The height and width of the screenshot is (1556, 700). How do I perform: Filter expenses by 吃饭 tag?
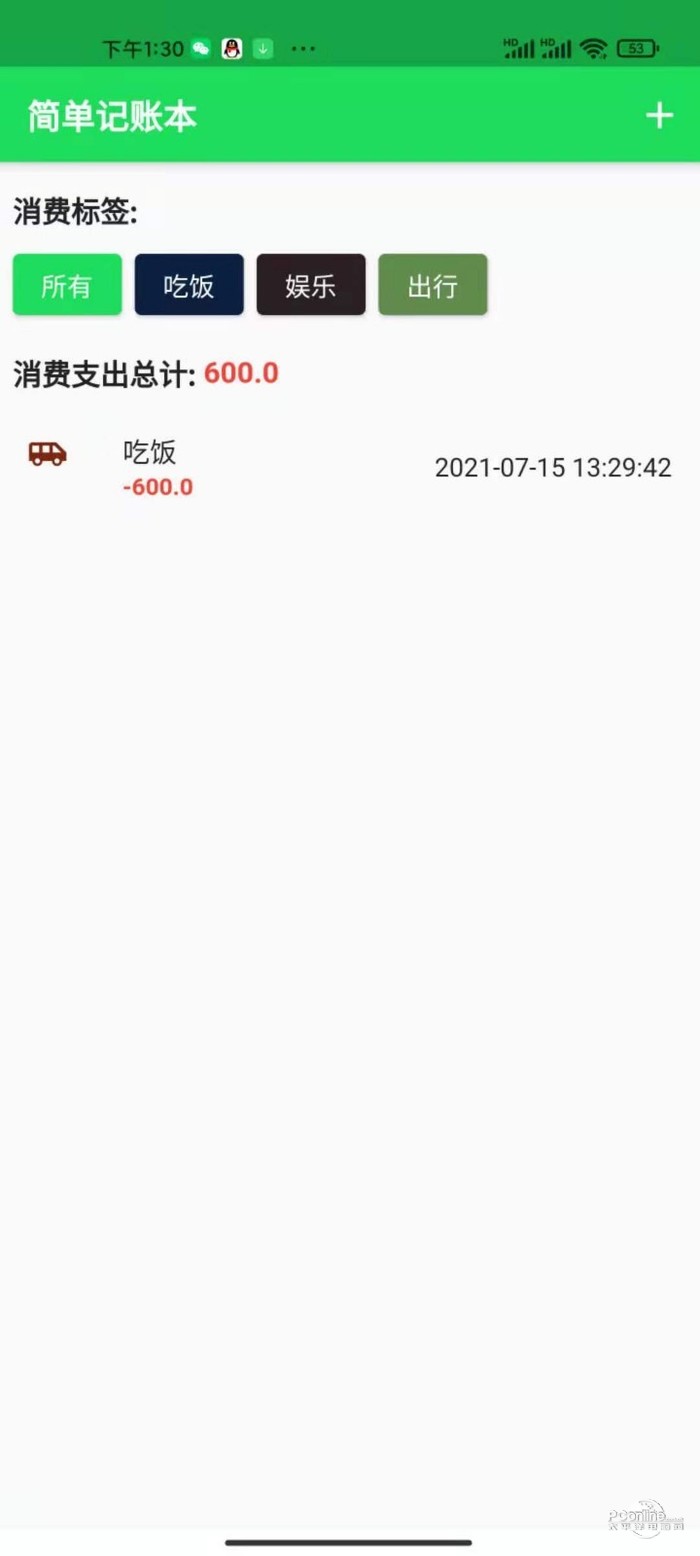point(189,286)
